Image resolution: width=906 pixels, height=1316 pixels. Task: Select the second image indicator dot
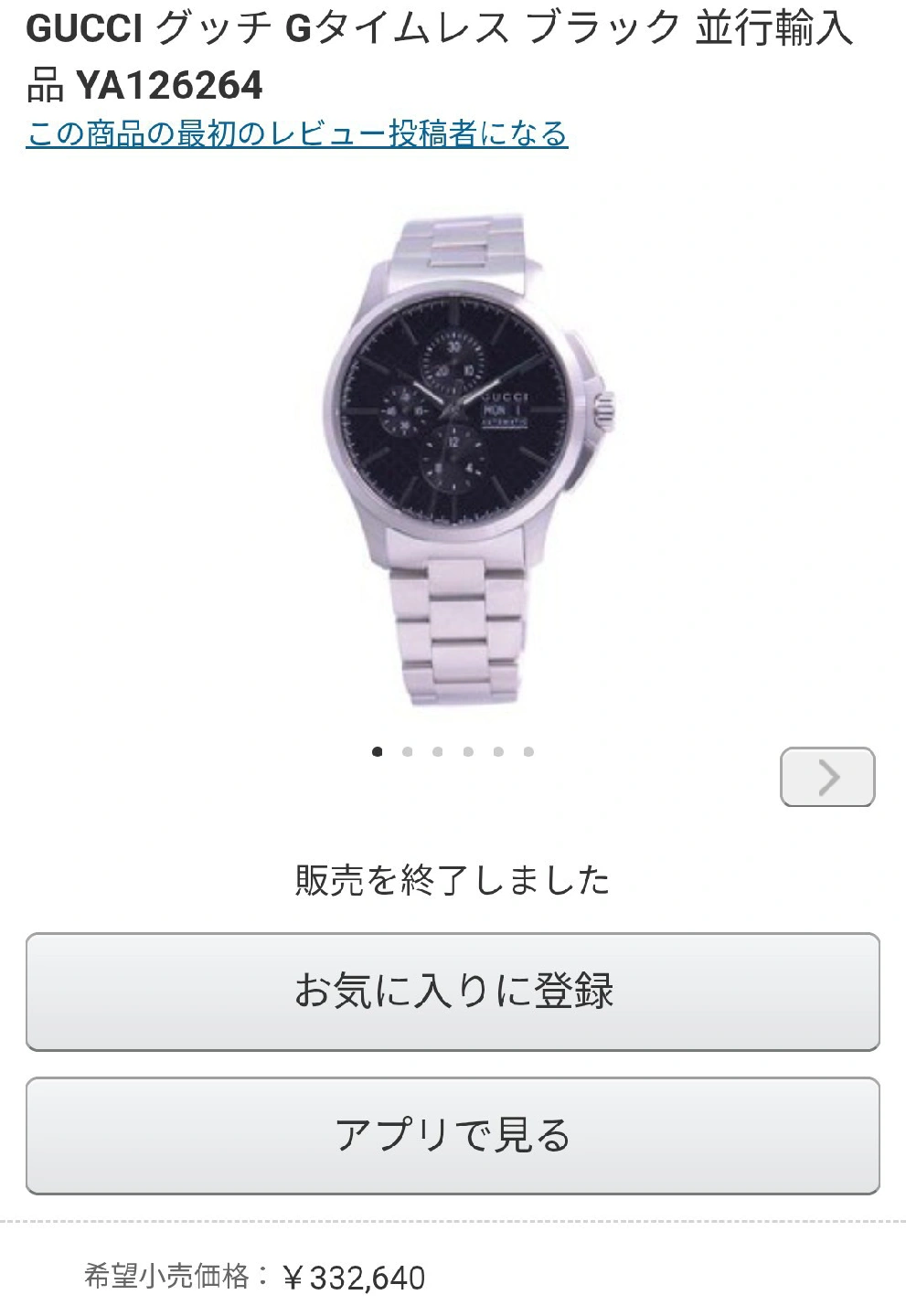[x=407, y=752]
